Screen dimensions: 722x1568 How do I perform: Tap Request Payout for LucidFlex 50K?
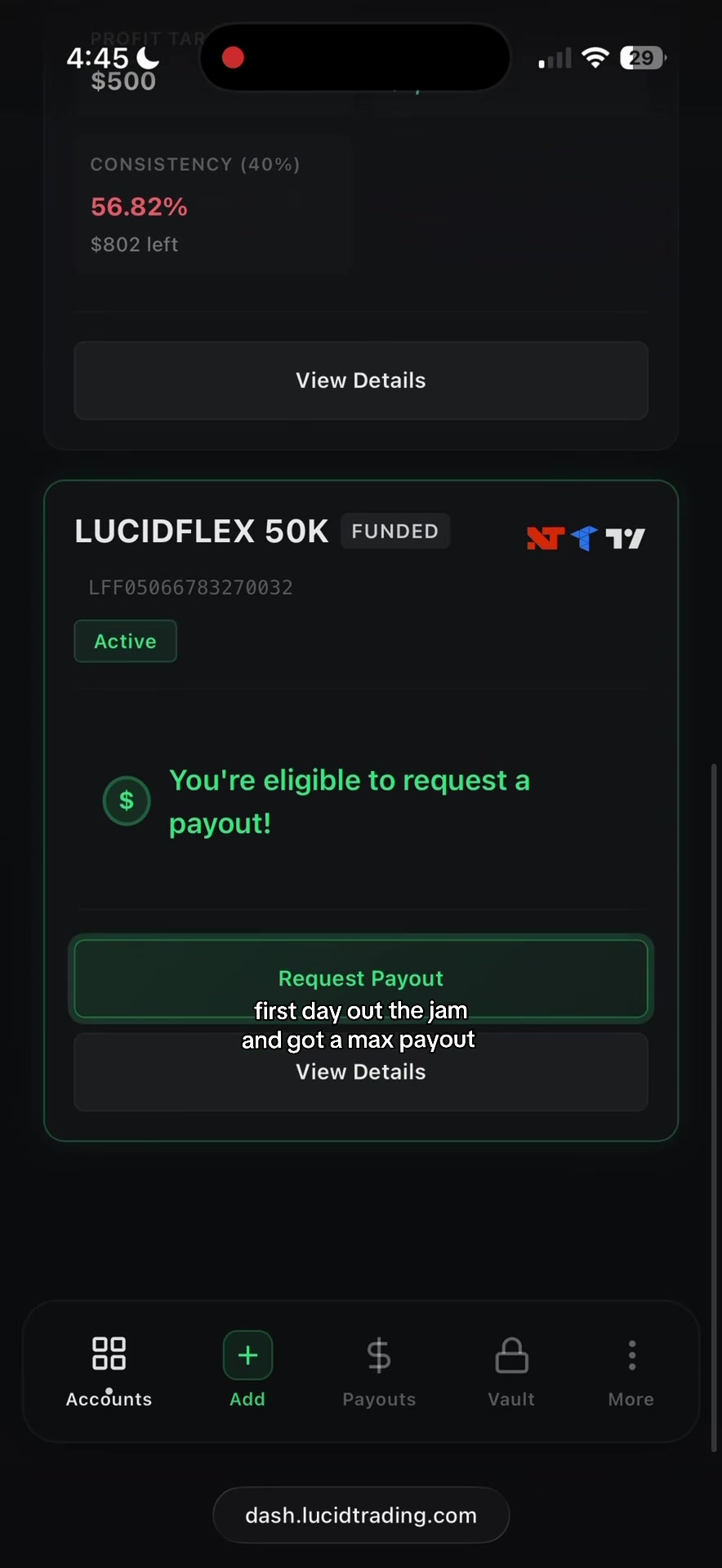(x=361, y=978)
